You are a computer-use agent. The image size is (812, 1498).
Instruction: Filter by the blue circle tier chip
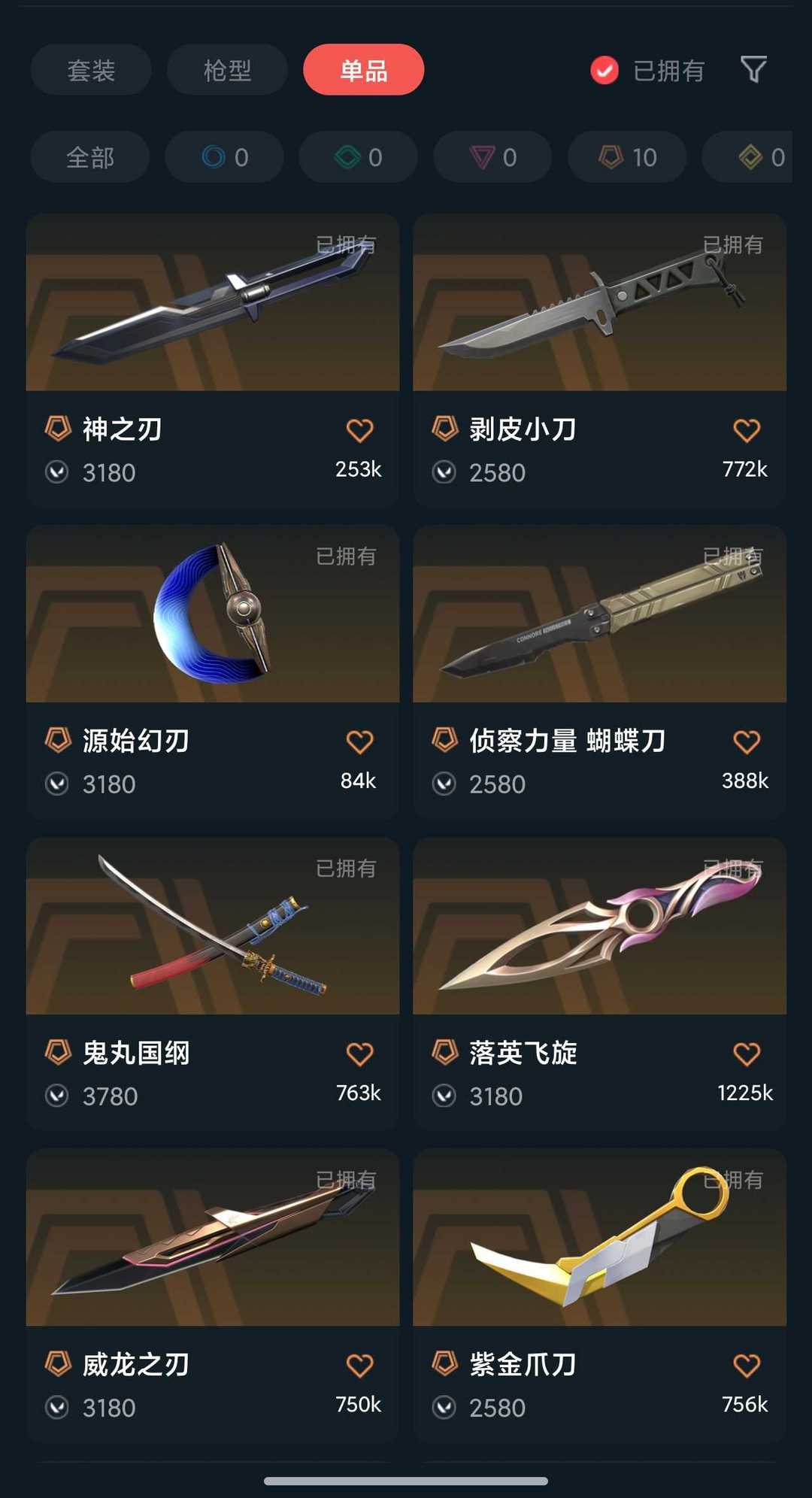click(x=224, y=157)
